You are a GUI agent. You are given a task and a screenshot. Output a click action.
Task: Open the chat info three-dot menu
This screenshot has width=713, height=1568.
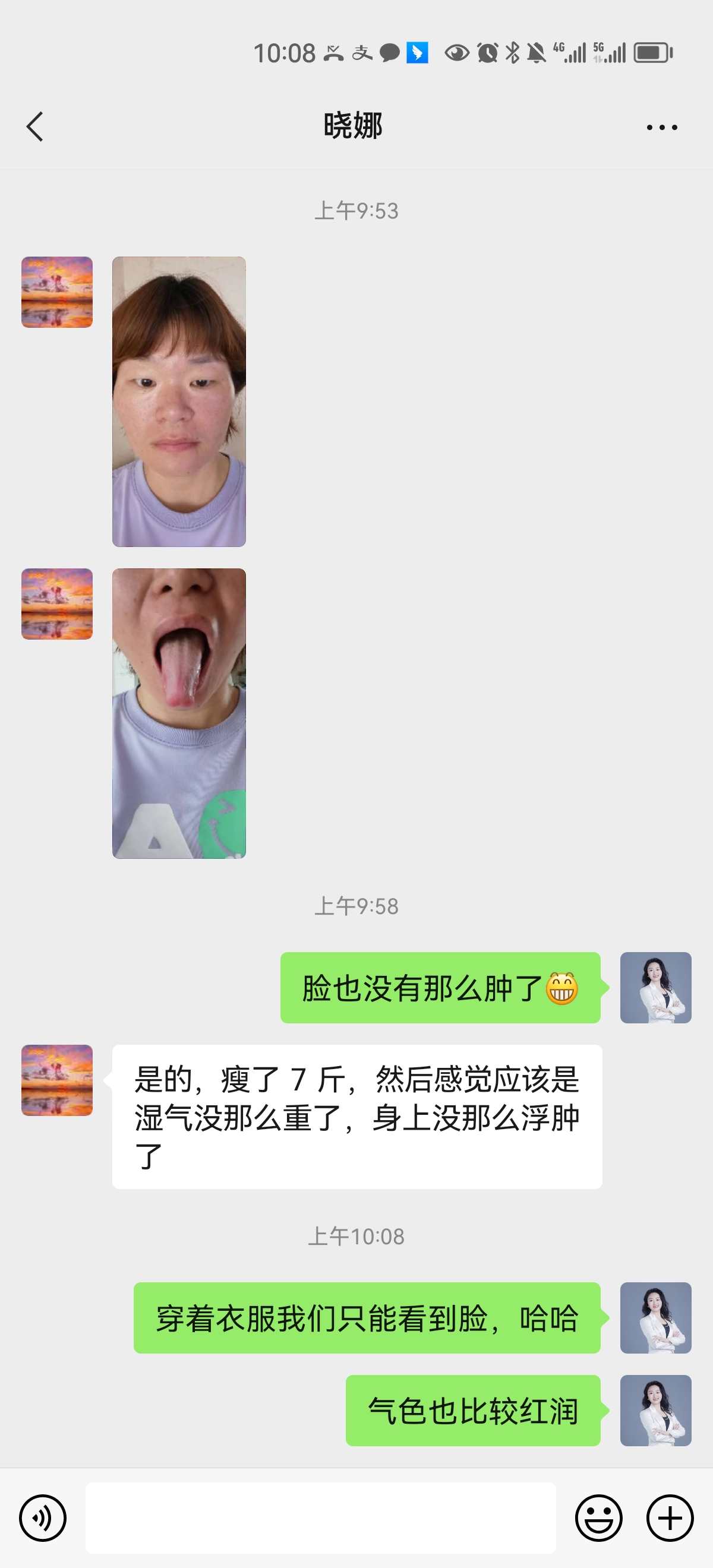[x=662, y=127]
